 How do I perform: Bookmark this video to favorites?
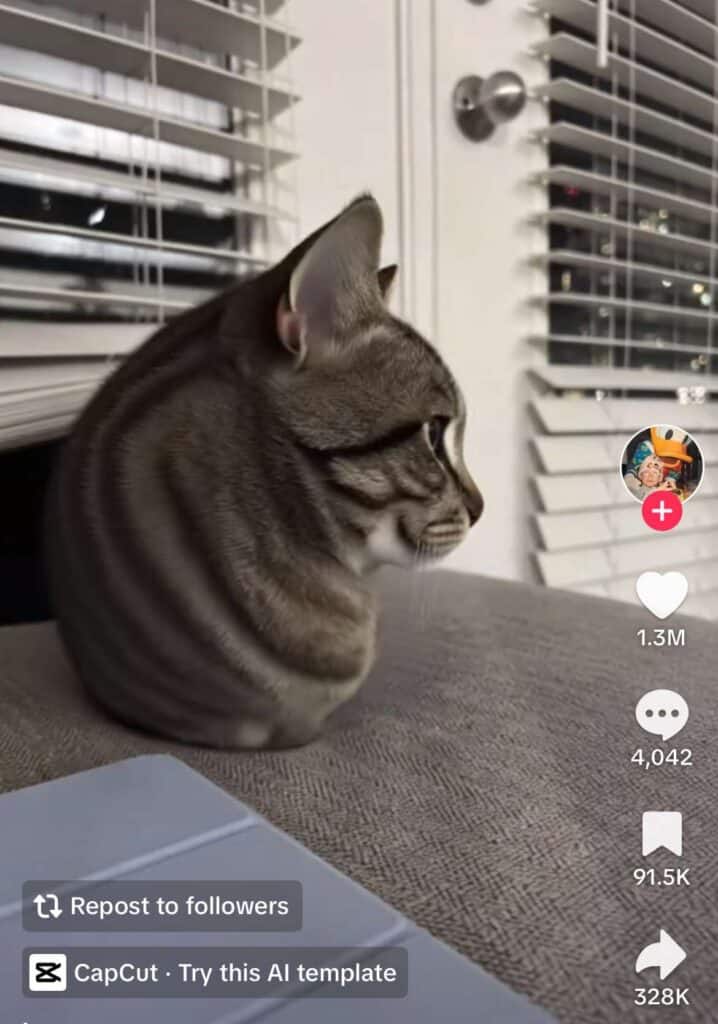(661, 834)
